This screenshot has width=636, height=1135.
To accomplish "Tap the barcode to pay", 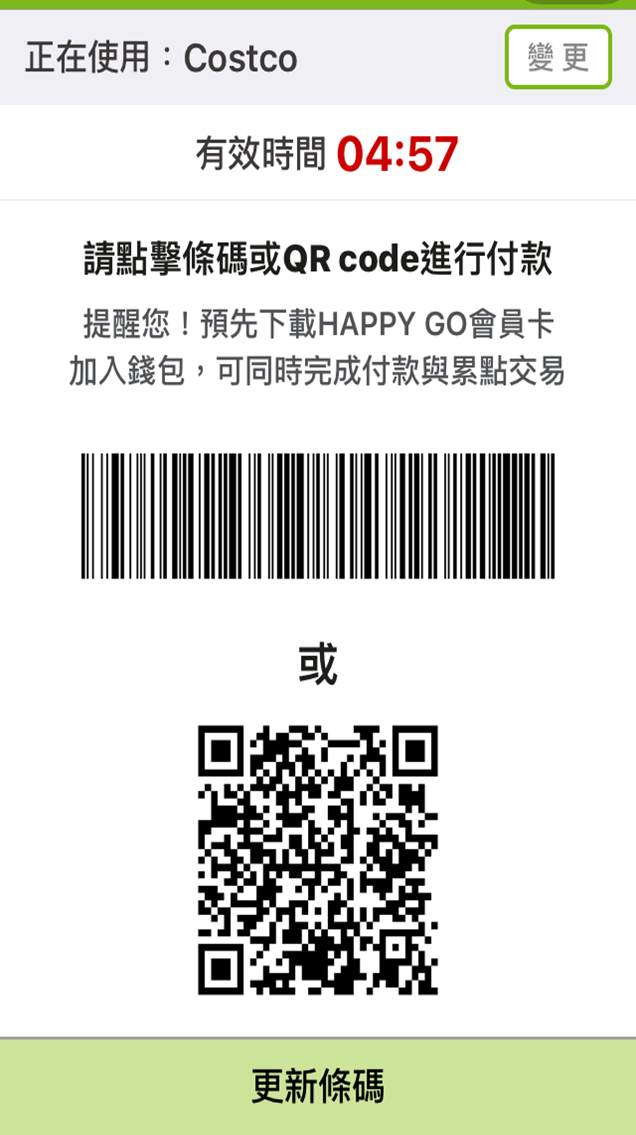I will pyautogui.click(x=318, y=516).
